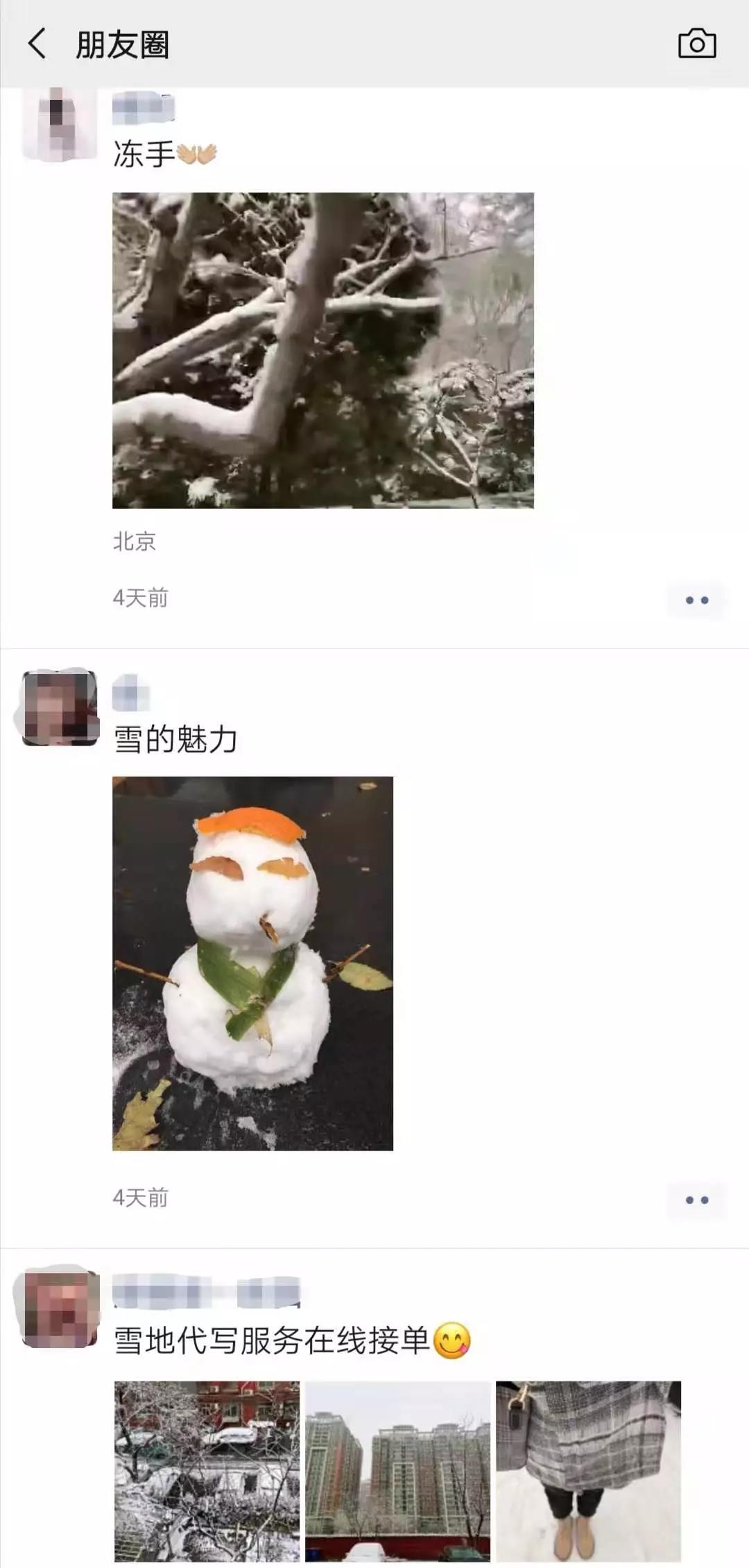
Task: Open the 北京 location link
Action: [x=135, y=542]
